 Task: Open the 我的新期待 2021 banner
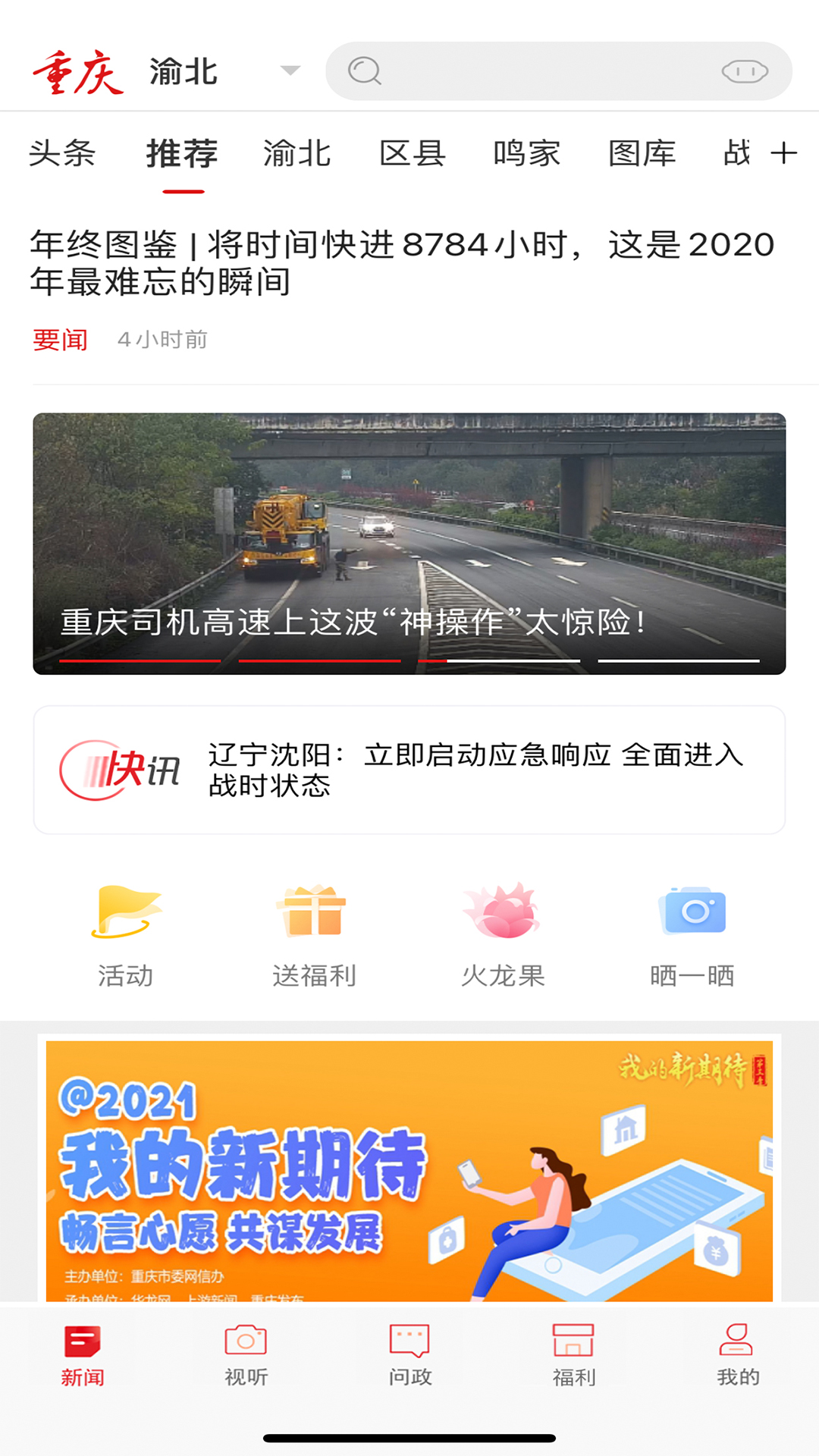pyautogui.click(x=409, y=1172)
